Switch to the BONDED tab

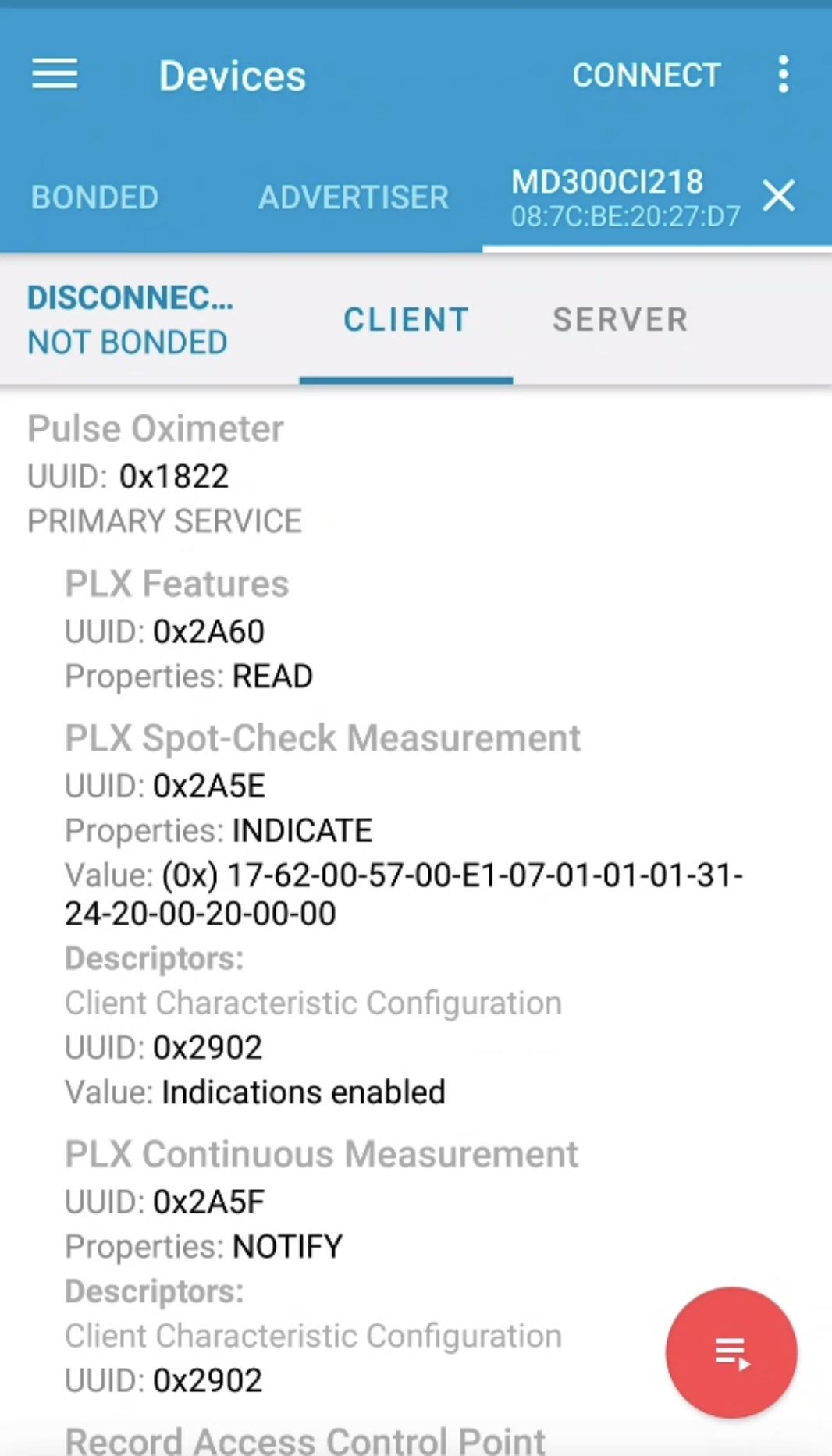[x=94, y=197]
